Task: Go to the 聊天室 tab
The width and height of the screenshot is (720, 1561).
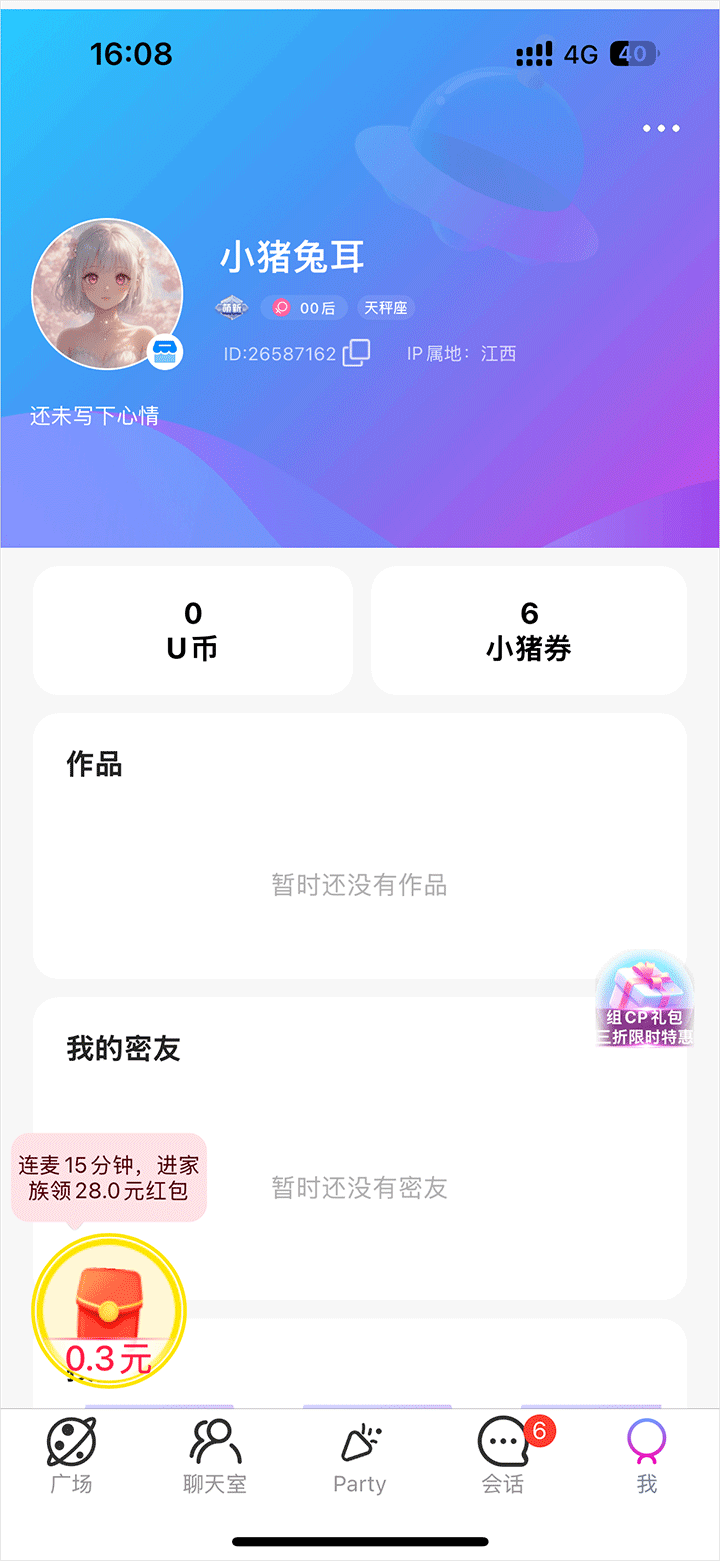Action: tap(215, 1455)
